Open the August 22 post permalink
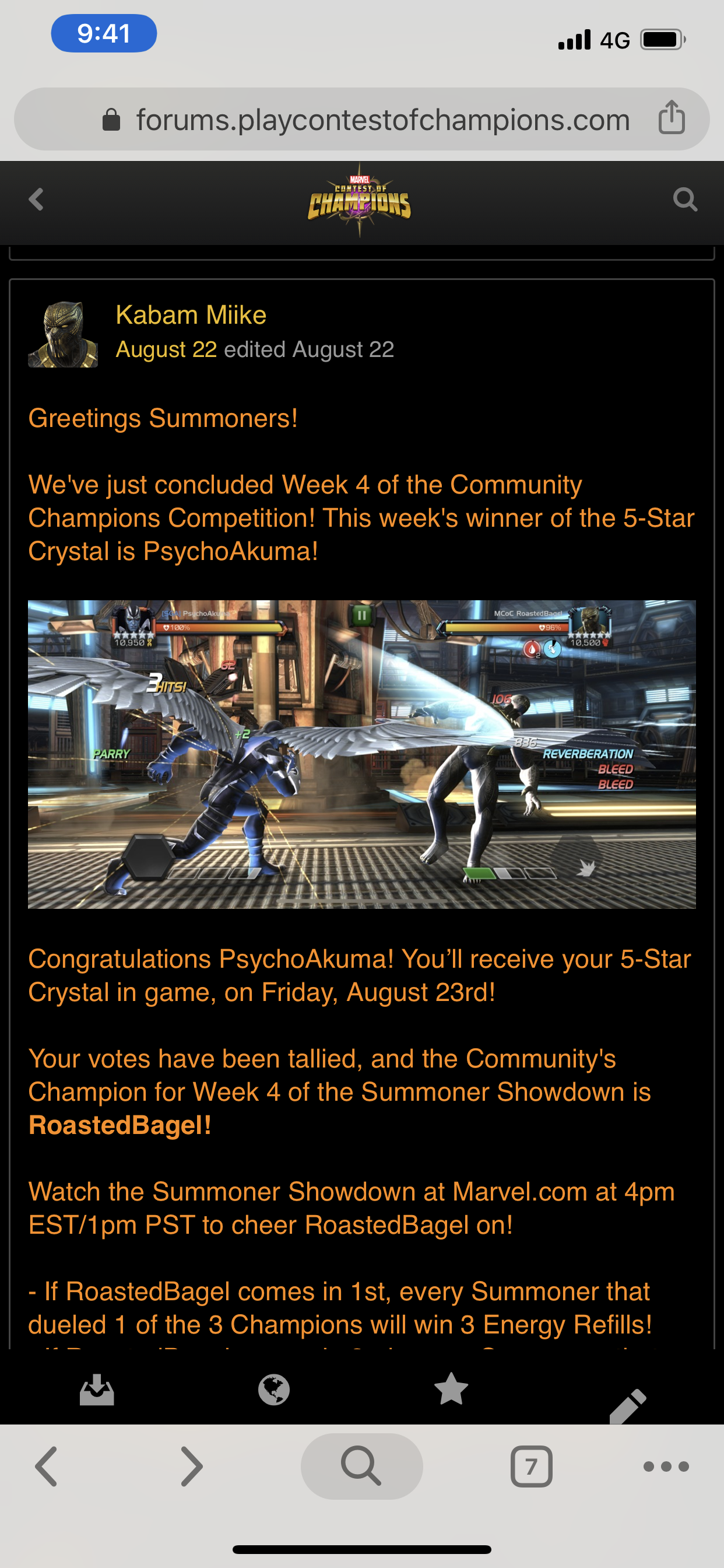Viewport: 724px width, 1568px height. (166, 350)
